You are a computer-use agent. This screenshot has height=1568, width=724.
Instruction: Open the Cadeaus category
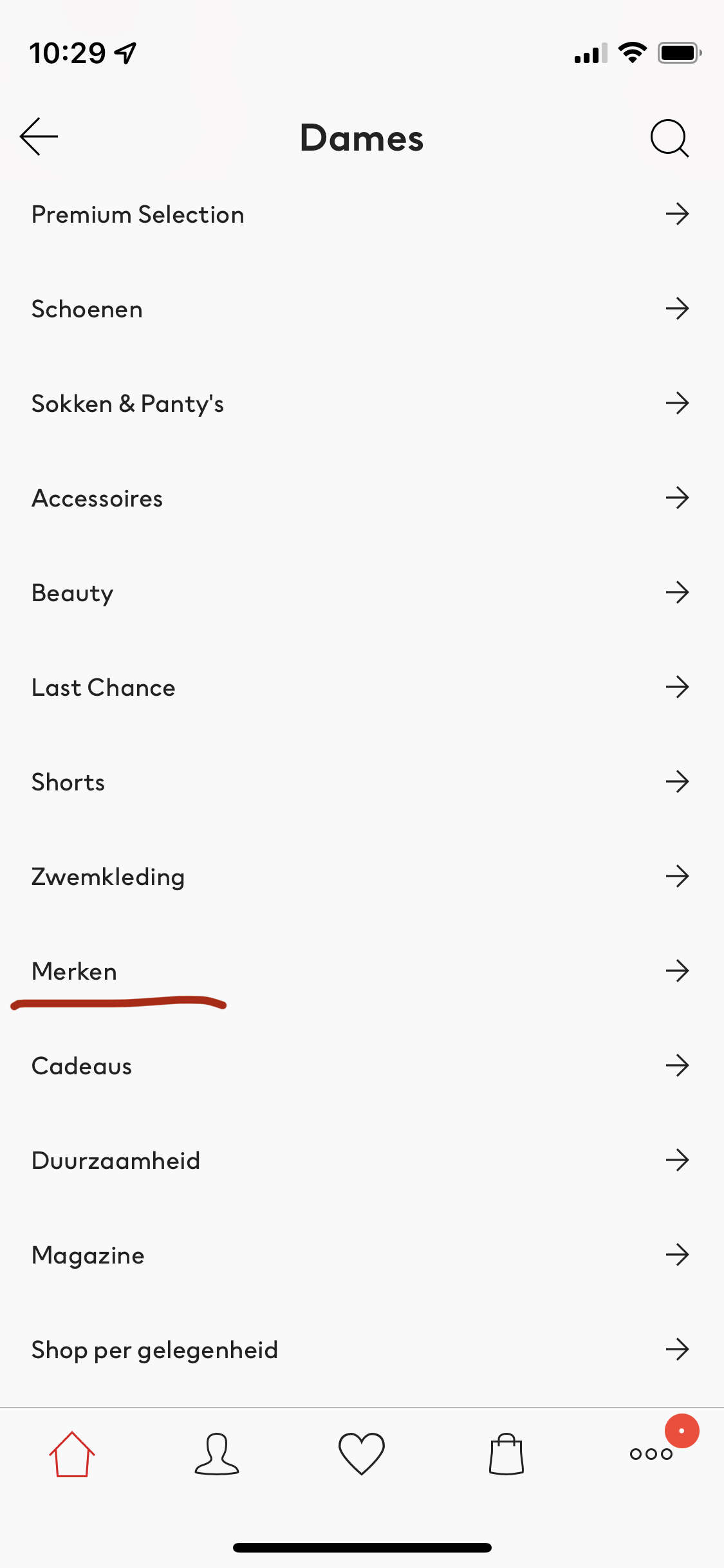[x=362, y=1066]
